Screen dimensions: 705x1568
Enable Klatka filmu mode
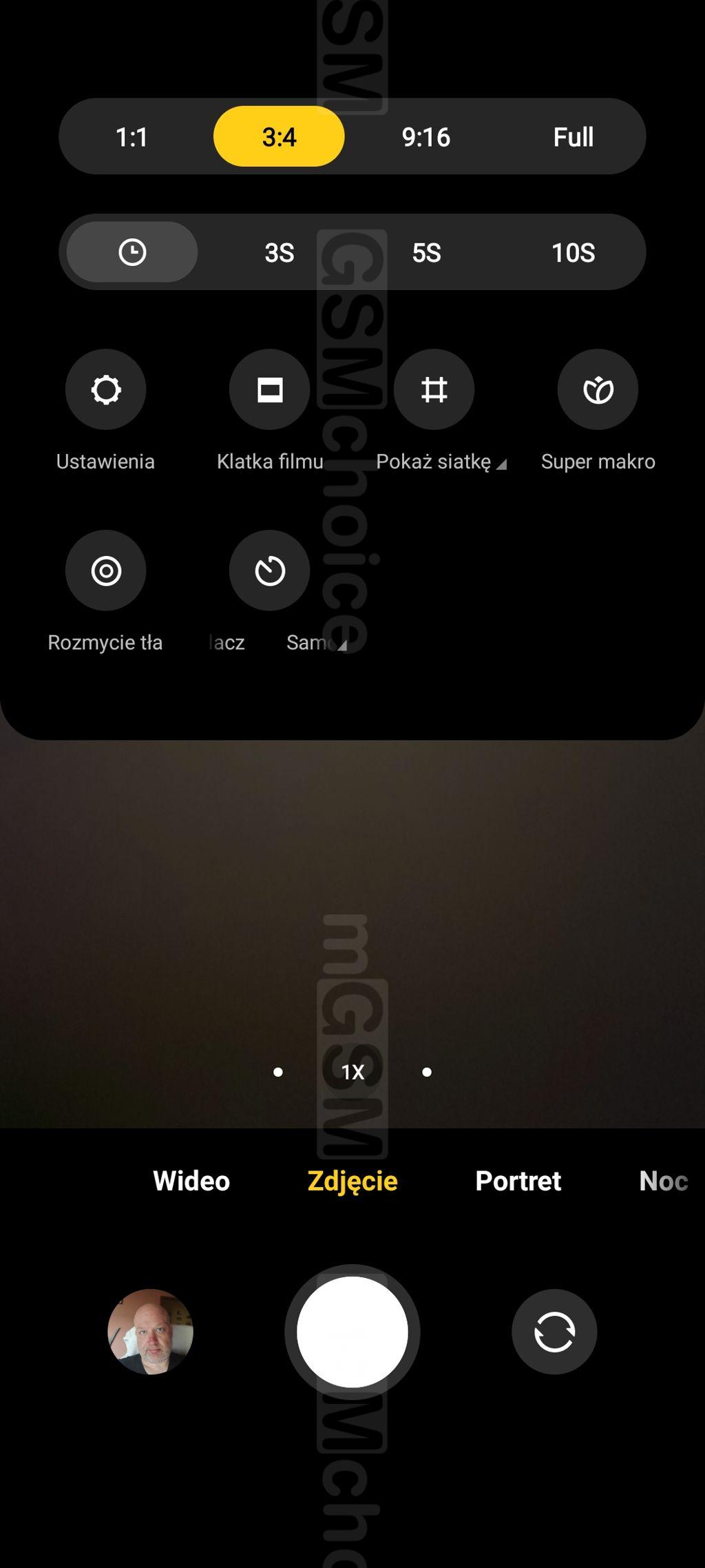click(x=269, y=390)
